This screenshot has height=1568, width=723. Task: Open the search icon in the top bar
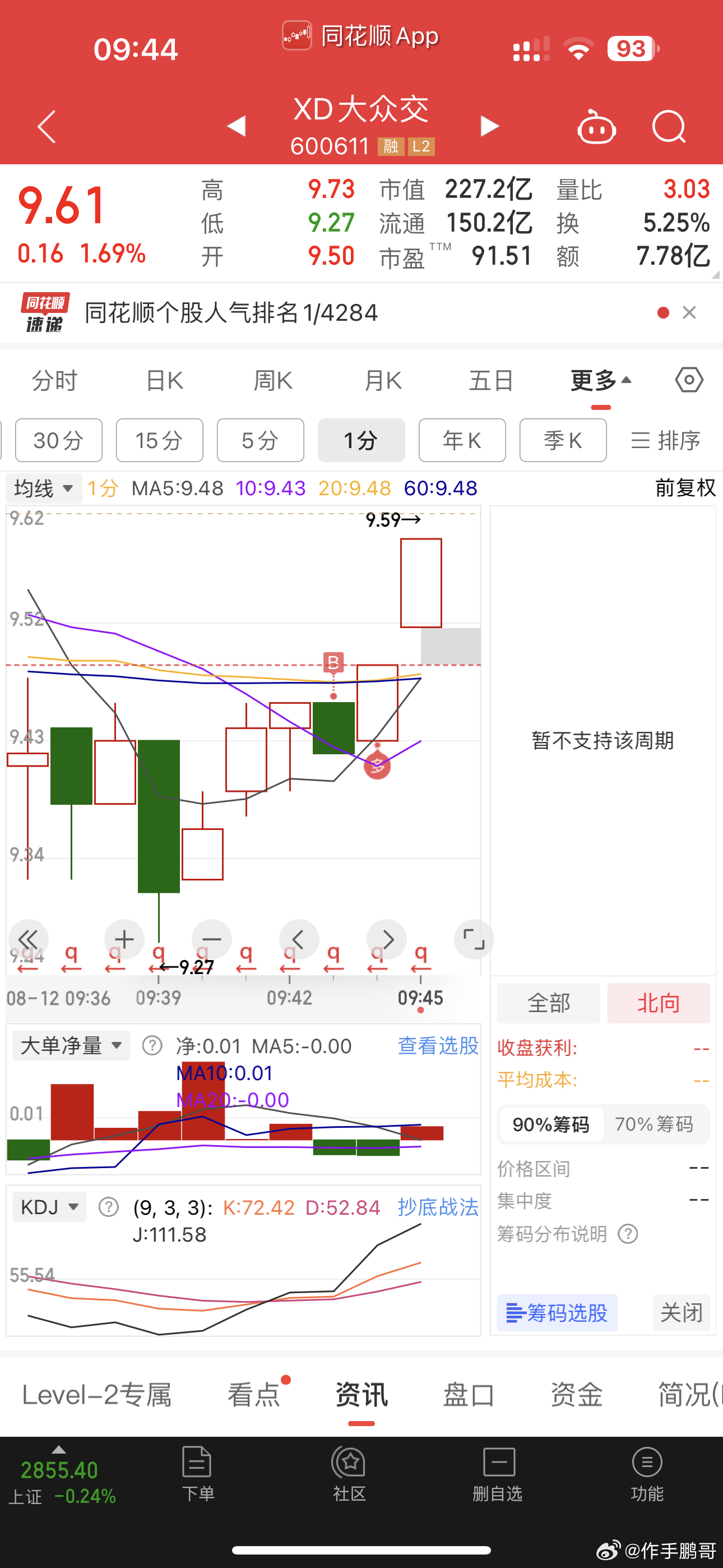(669, 126)
